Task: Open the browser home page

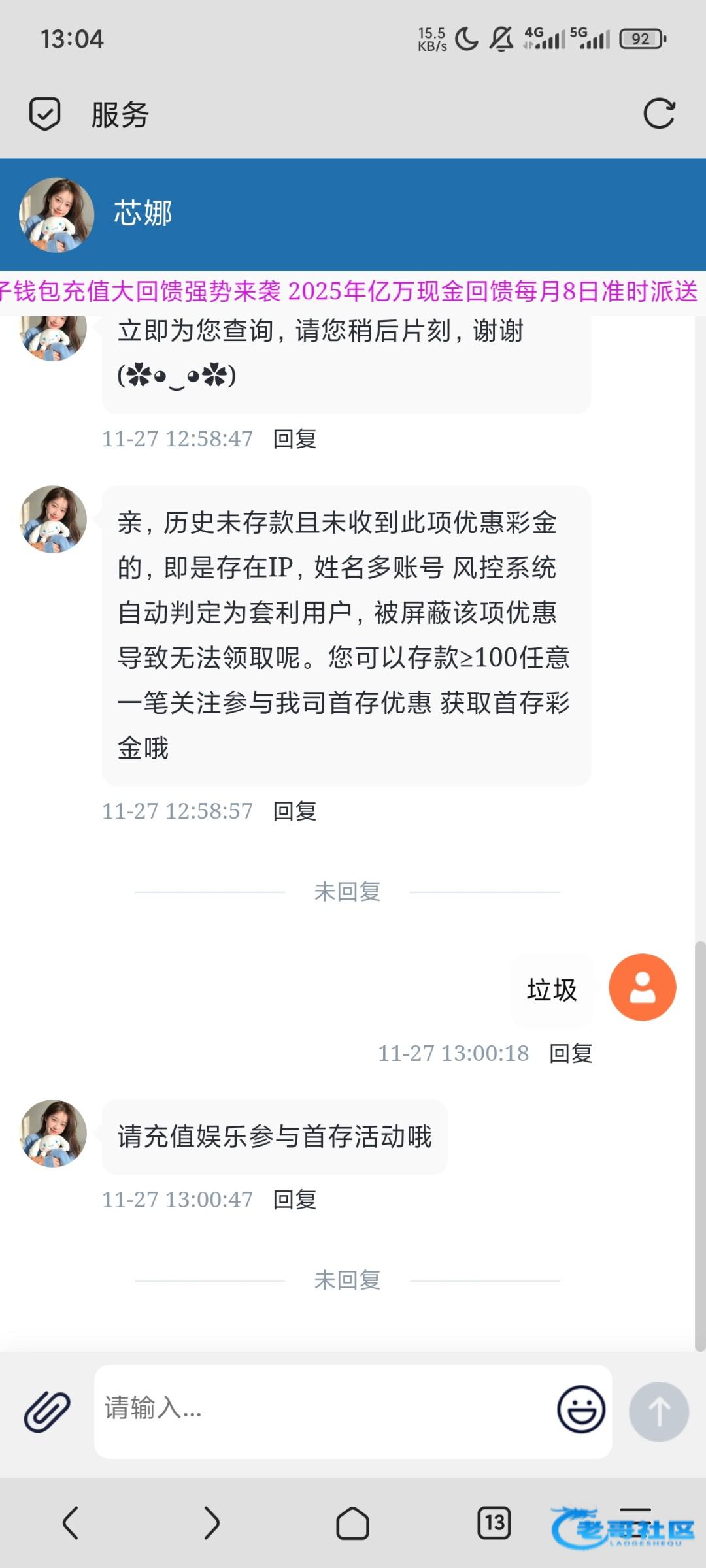Action: pos(353,1523)
